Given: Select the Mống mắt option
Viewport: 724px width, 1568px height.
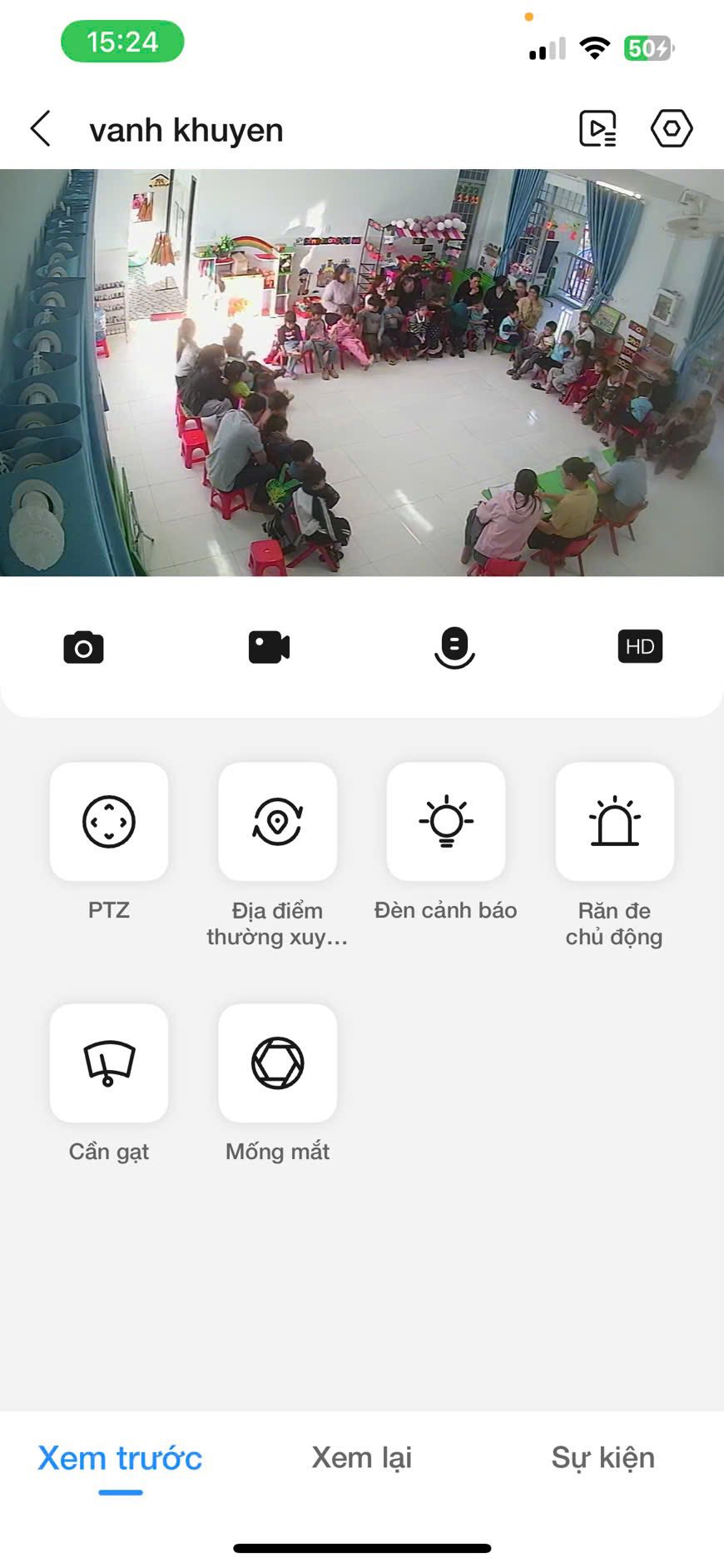Looking at the screenshot, I should pyautogui.click(x=277, y=1063).
